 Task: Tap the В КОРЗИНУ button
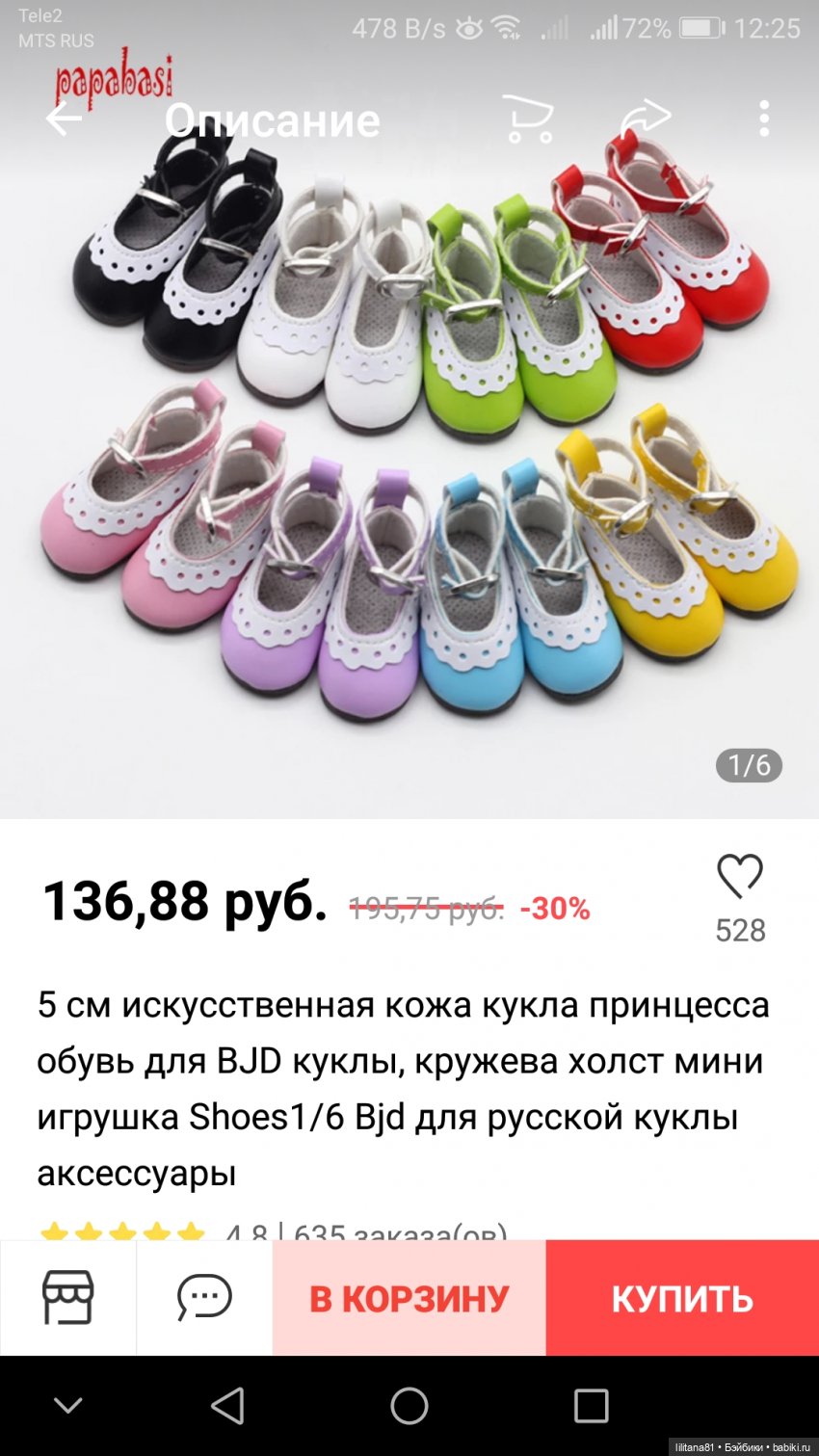click(x=409, y=1298)
